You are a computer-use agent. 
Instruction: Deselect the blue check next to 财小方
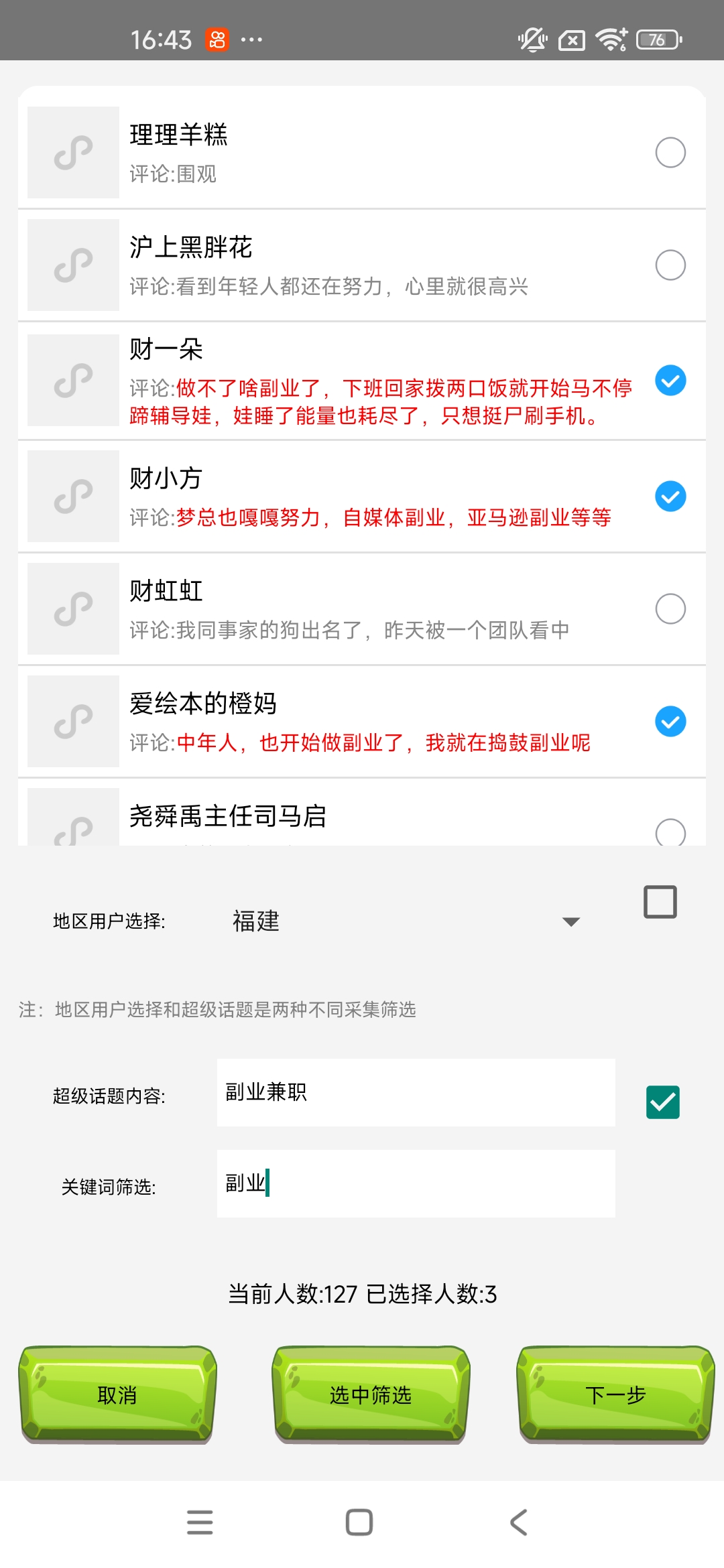pyautogui.click(x=670, y=496)
